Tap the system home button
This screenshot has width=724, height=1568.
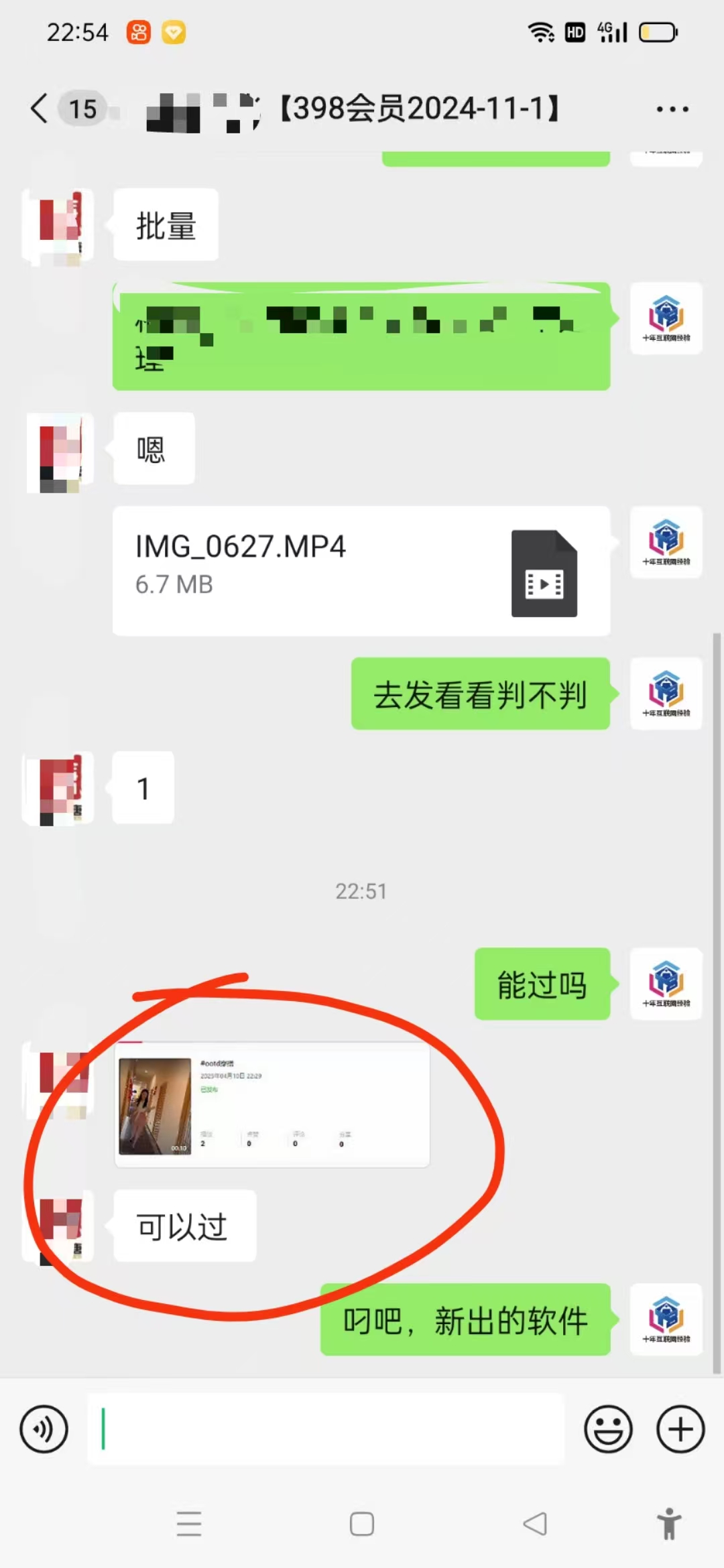[362, 1524]
